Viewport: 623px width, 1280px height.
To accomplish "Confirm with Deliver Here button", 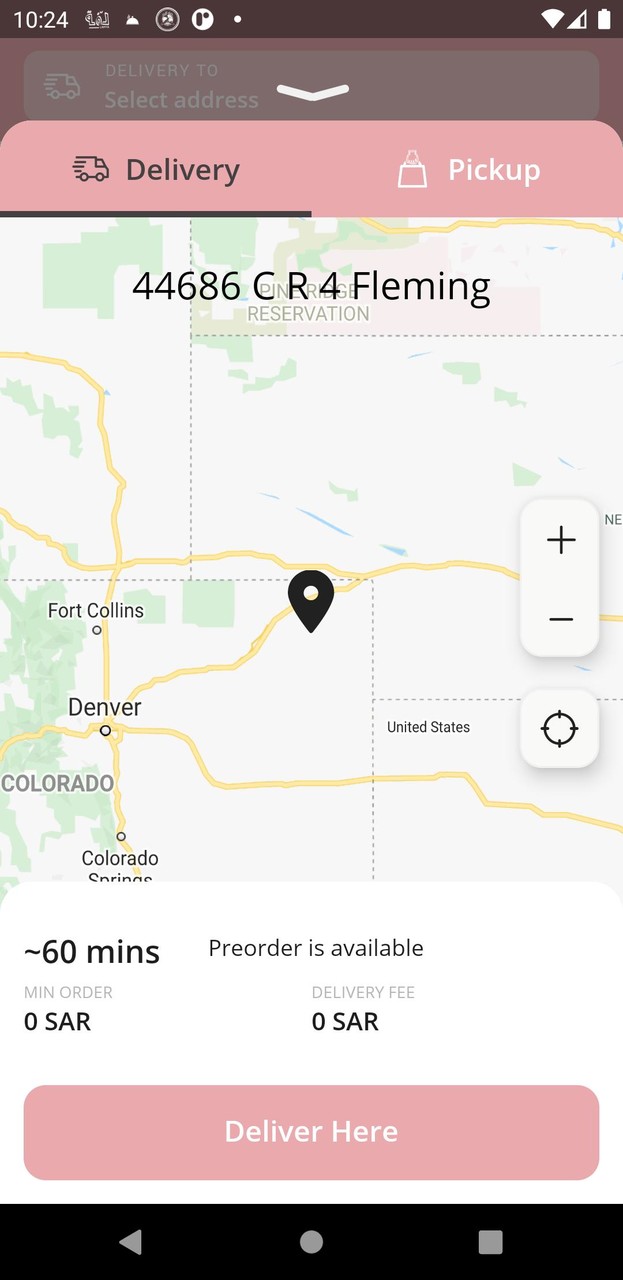I will 311,1132.
